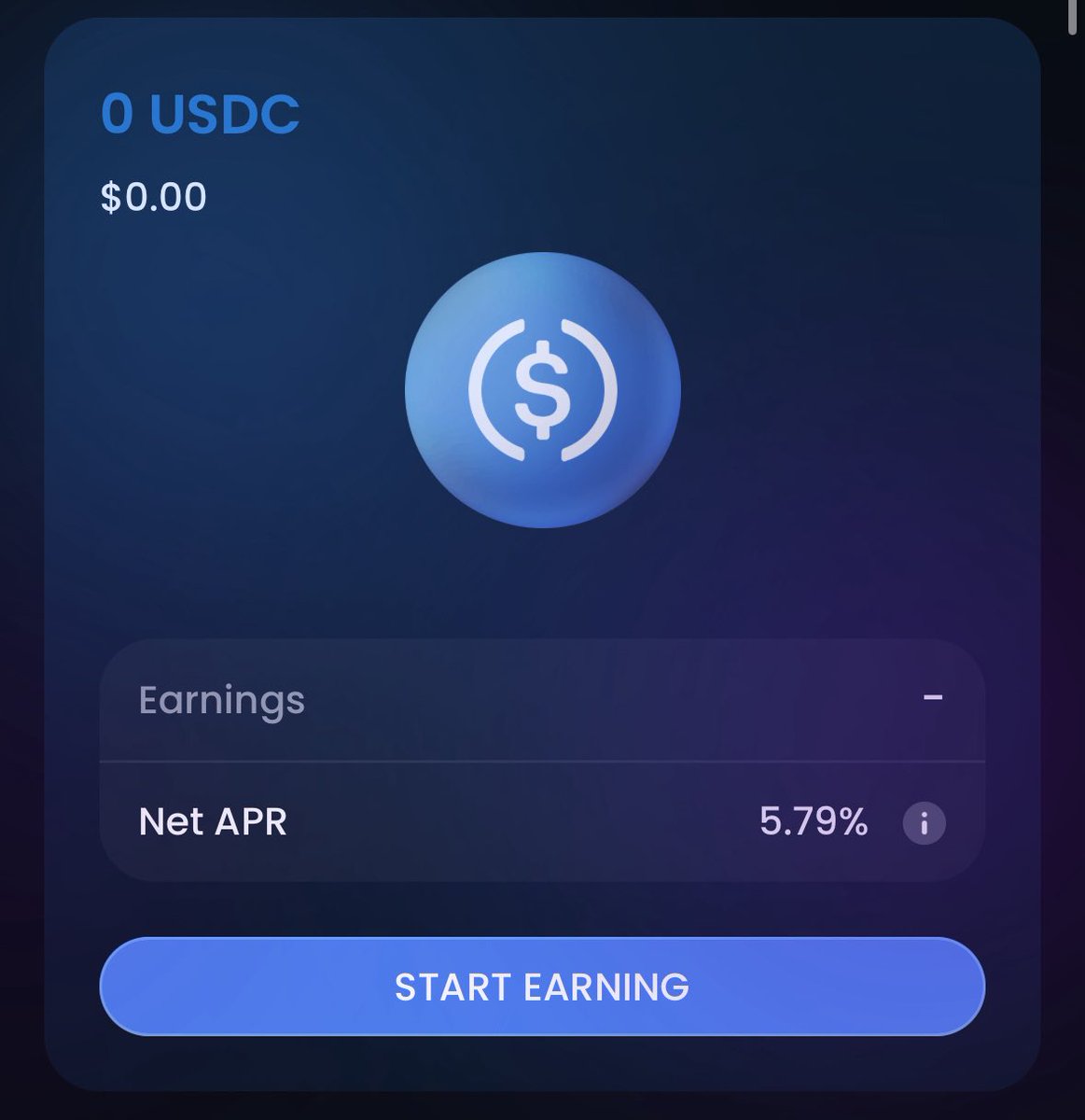Image resolution: width=1085 pixels, height=1120 pixels.
Task: Open the Net APR info icon
Action: coord(924,823)
